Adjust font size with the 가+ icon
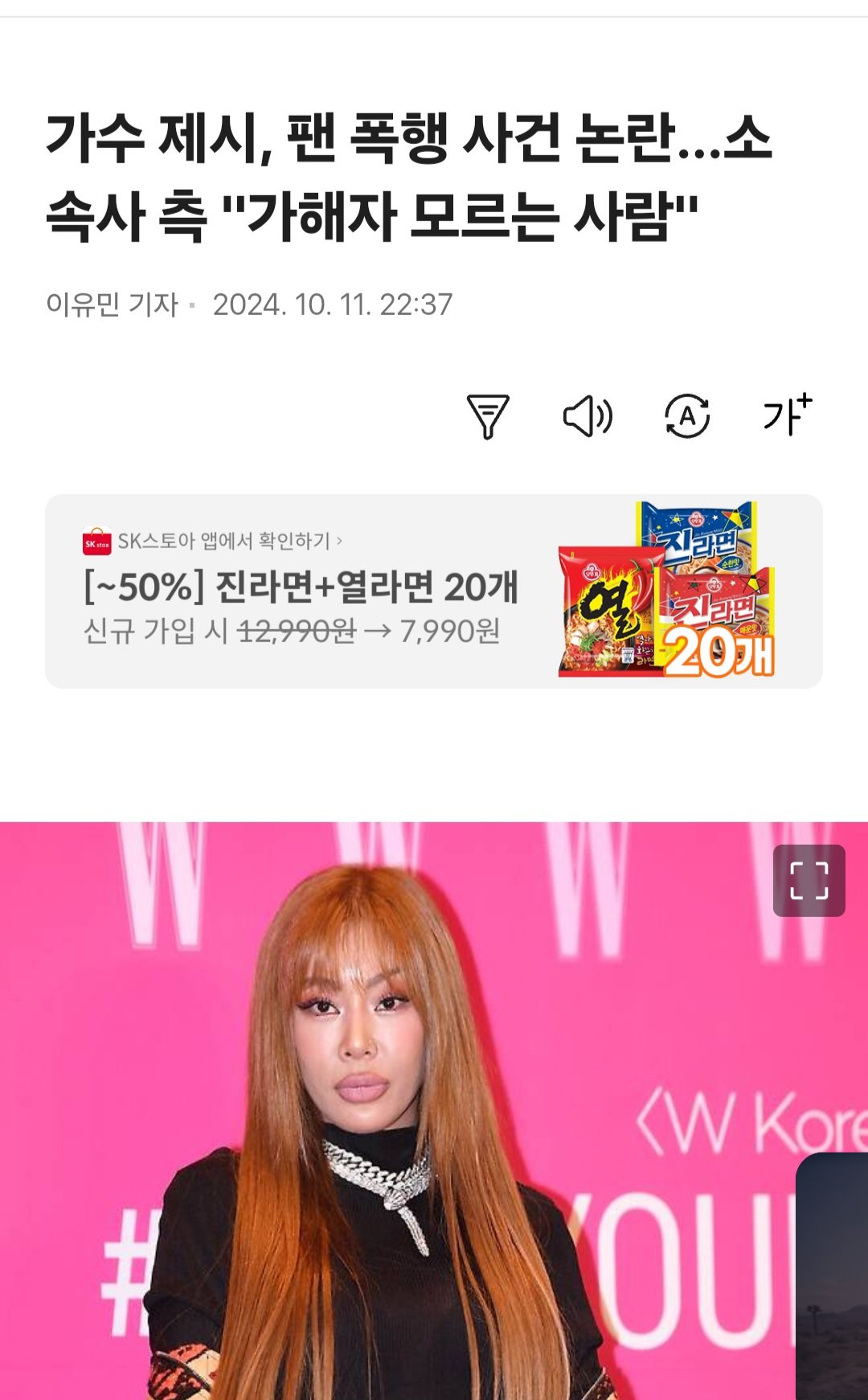Screen dimensions: 868x1400 tap(787, 415)
